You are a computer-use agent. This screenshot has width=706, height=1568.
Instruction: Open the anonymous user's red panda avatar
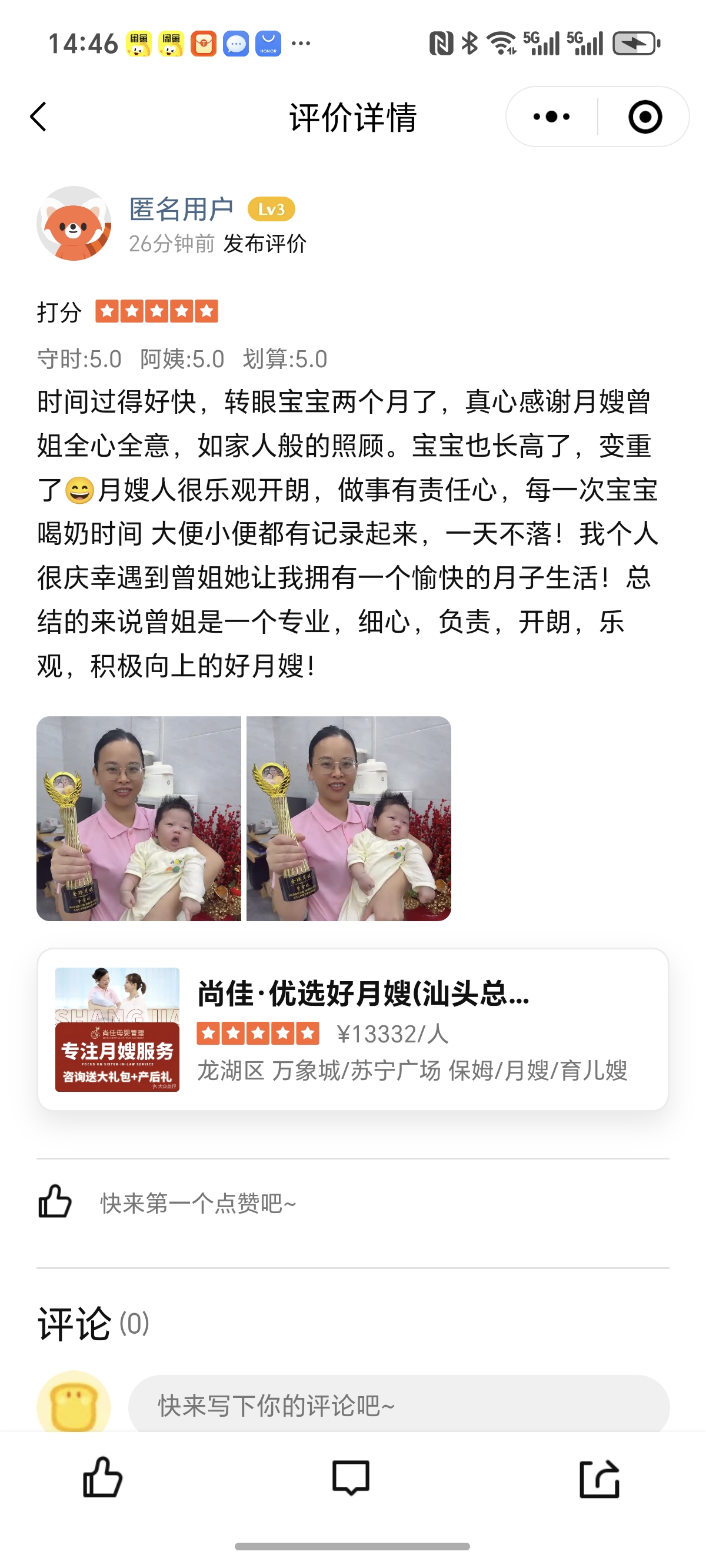click(x=74, y=224)
